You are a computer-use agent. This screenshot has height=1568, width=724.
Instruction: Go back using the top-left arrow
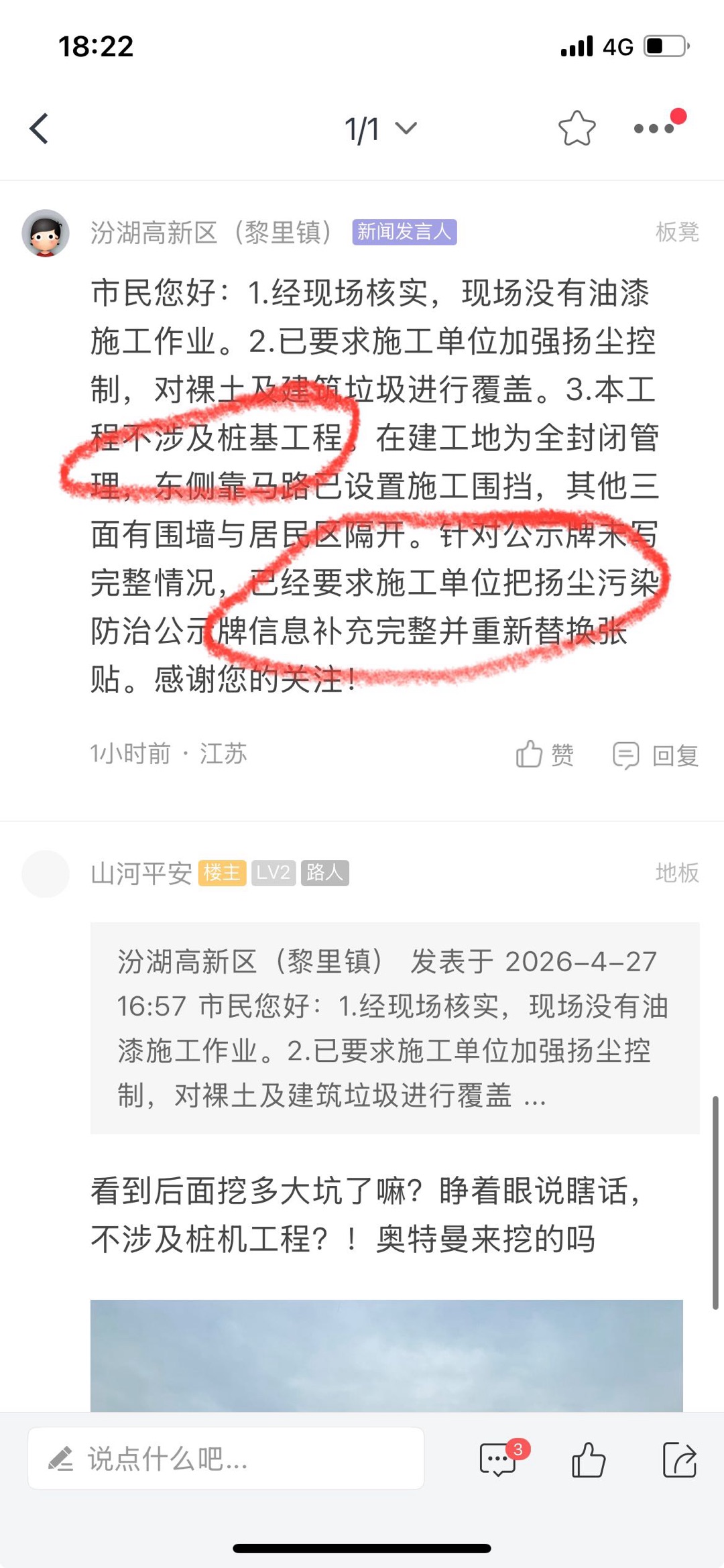(x=40, y=128)
